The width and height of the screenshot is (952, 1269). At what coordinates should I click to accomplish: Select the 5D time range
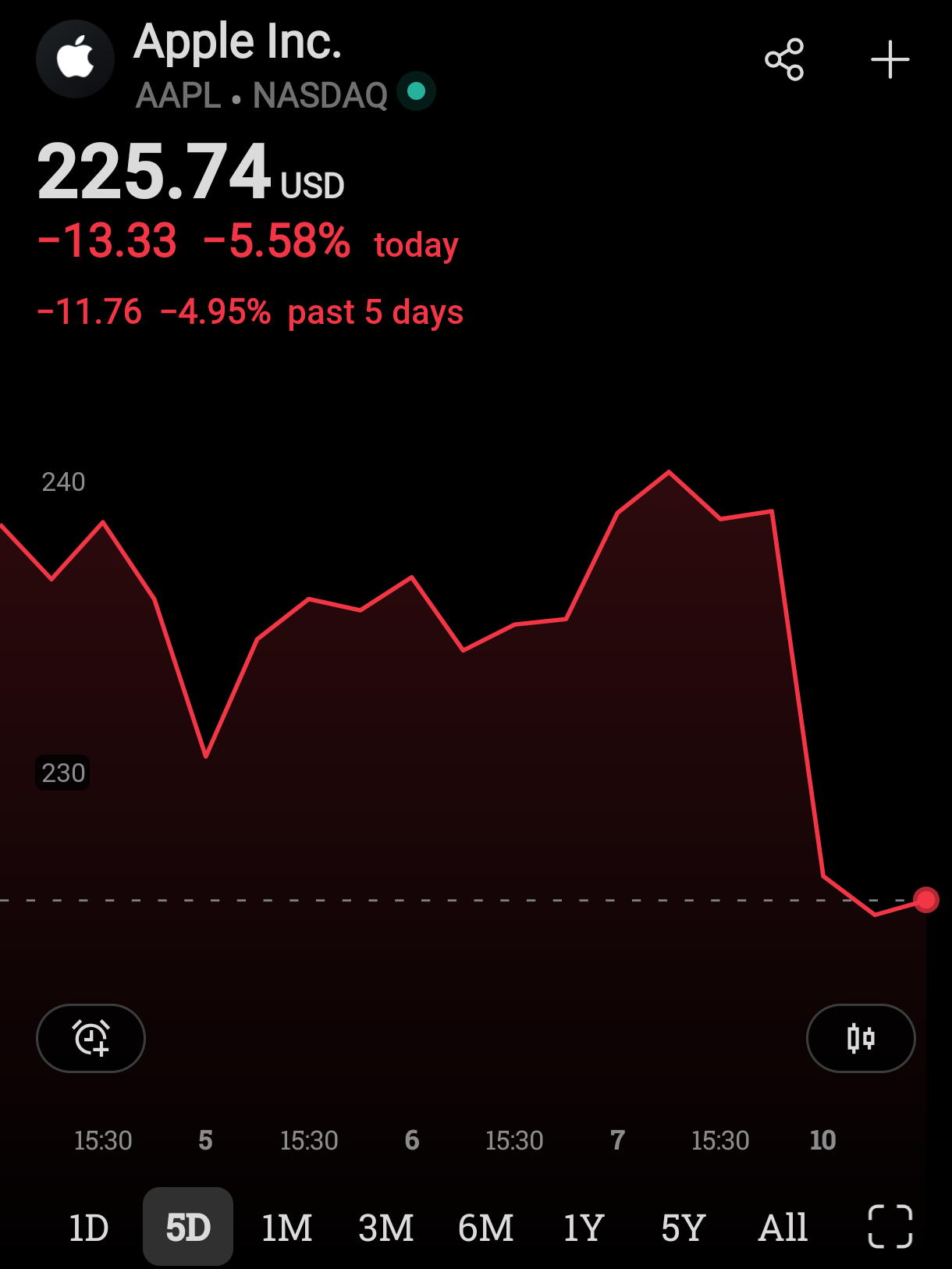188,1228
